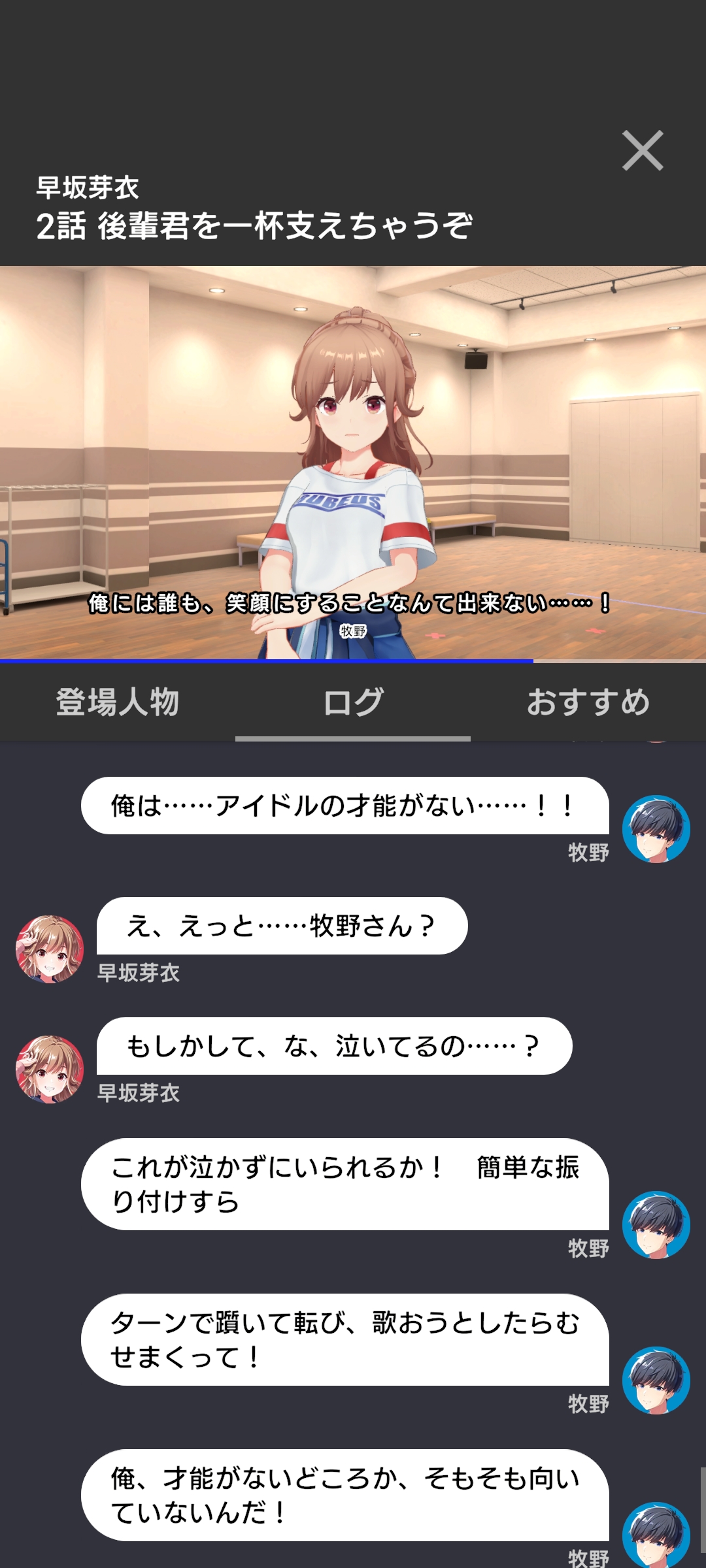Viewport: 706px width, 1568px height.
Task: Jump to log line 俺は……アイドルの才能がない
Action: click(345, 806)
